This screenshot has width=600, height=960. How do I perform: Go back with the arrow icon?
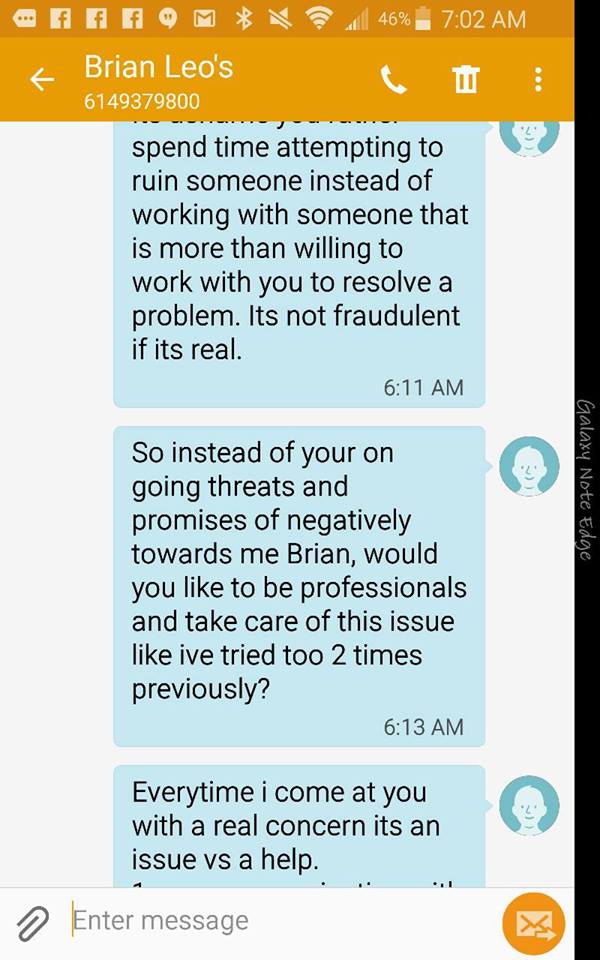point(42,80)
